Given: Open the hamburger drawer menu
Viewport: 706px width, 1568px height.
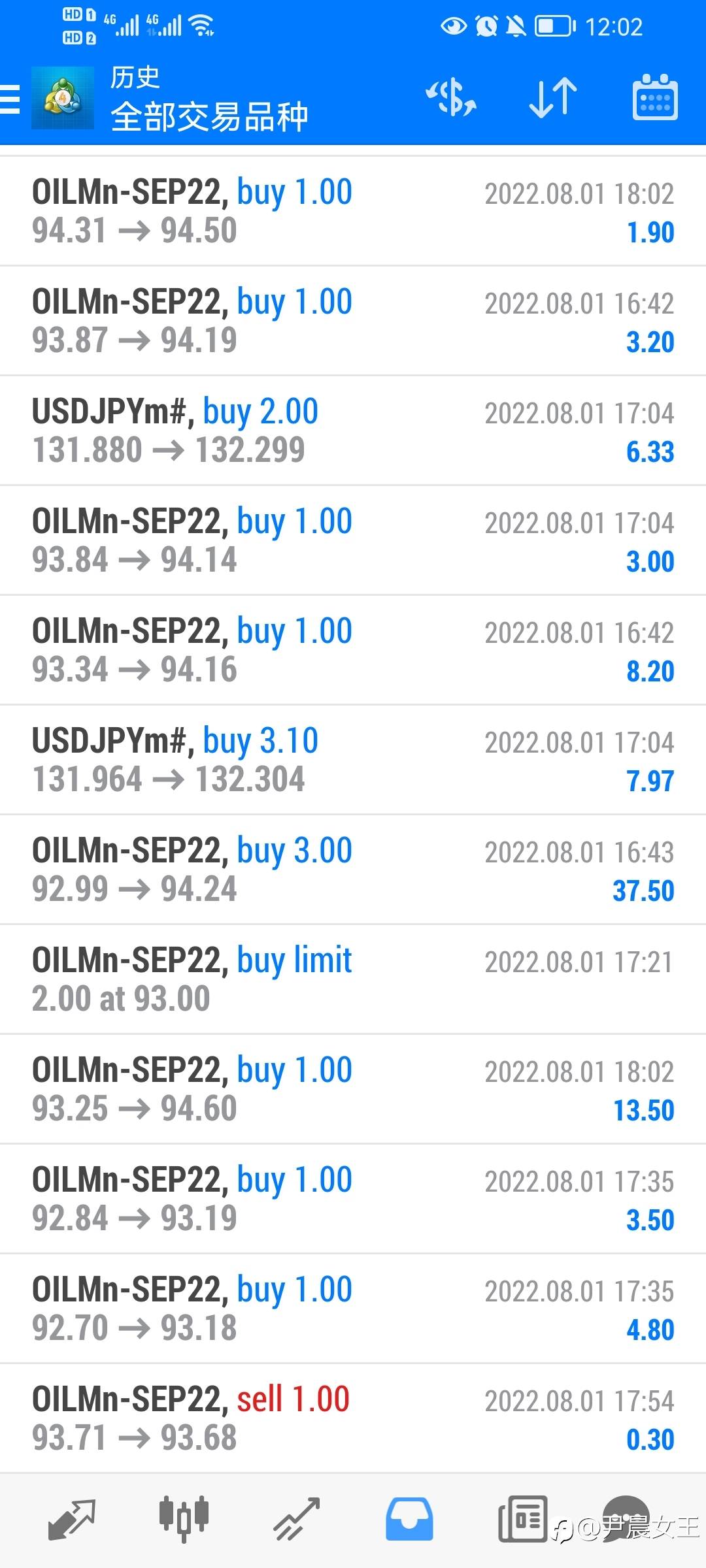Looking at the screenshot, I should tap(10, 99).
